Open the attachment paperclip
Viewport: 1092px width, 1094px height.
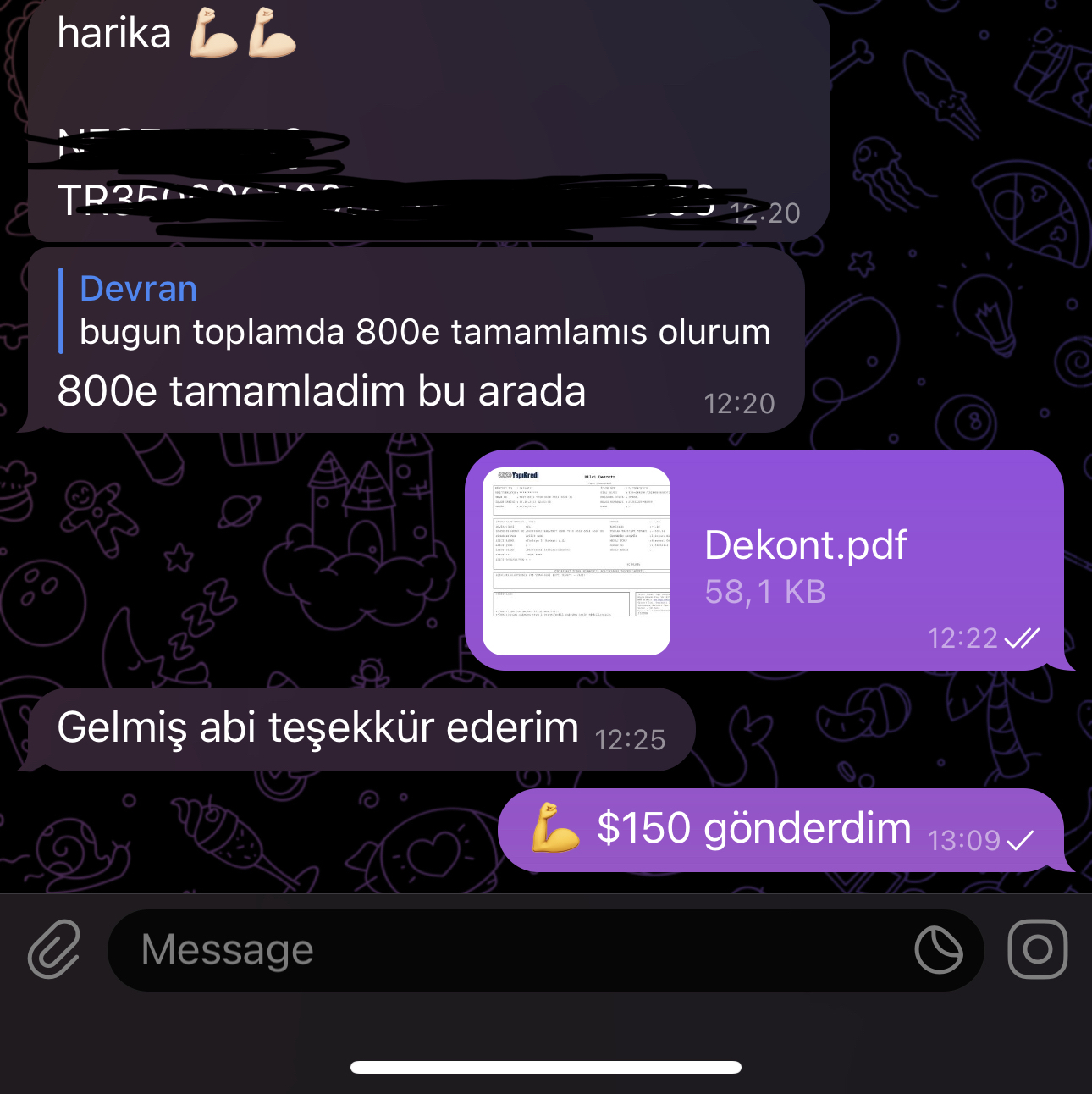54,949
